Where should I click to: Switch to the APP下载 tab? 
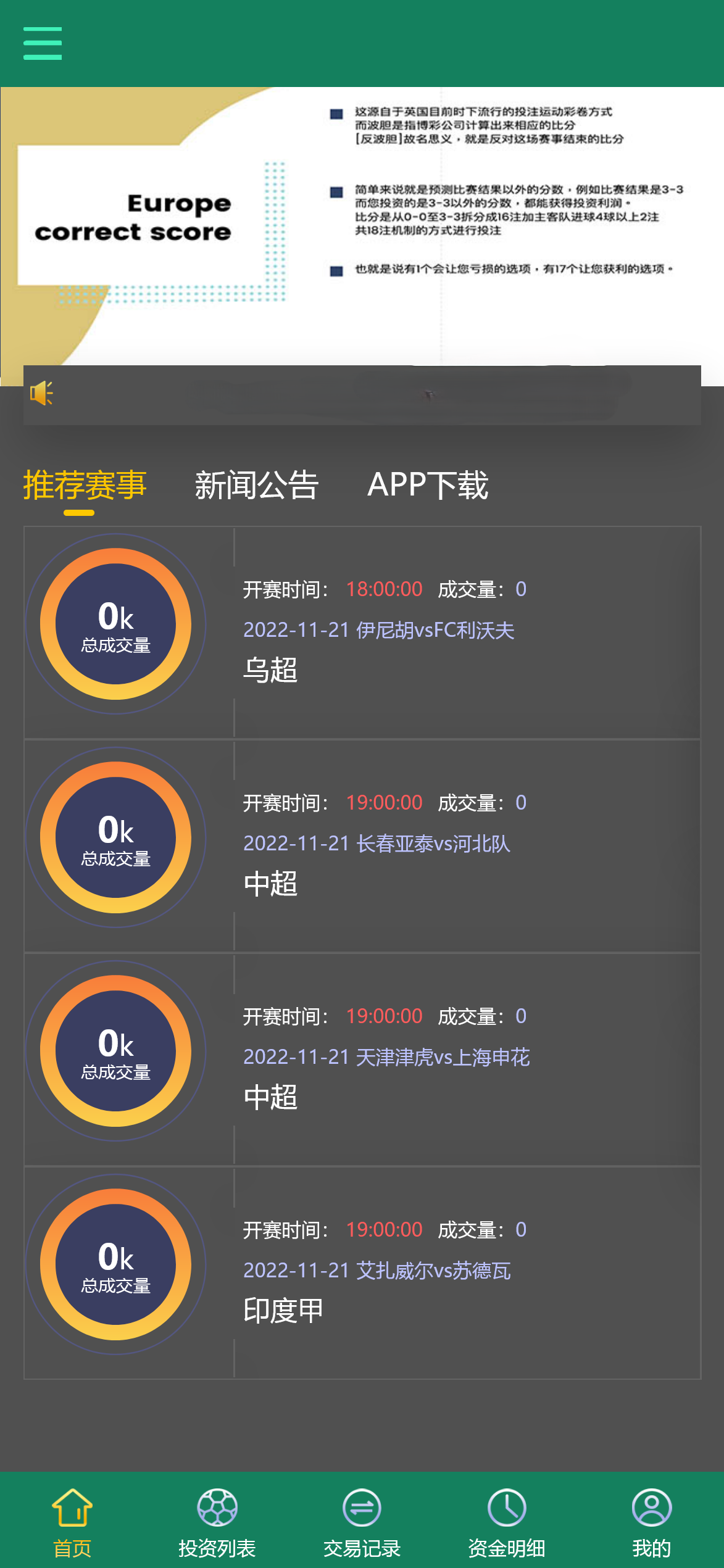pos(428,485)
